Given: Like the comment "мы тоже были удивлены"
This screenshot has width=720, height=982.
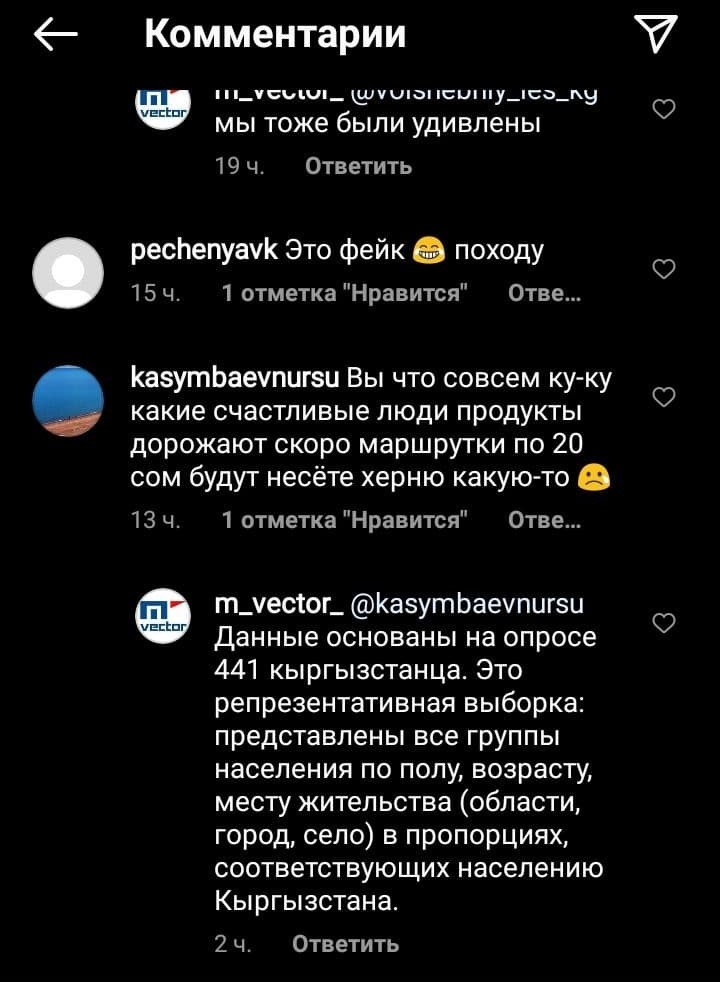Looking at the screenshot, I should (x=664, y=109).
